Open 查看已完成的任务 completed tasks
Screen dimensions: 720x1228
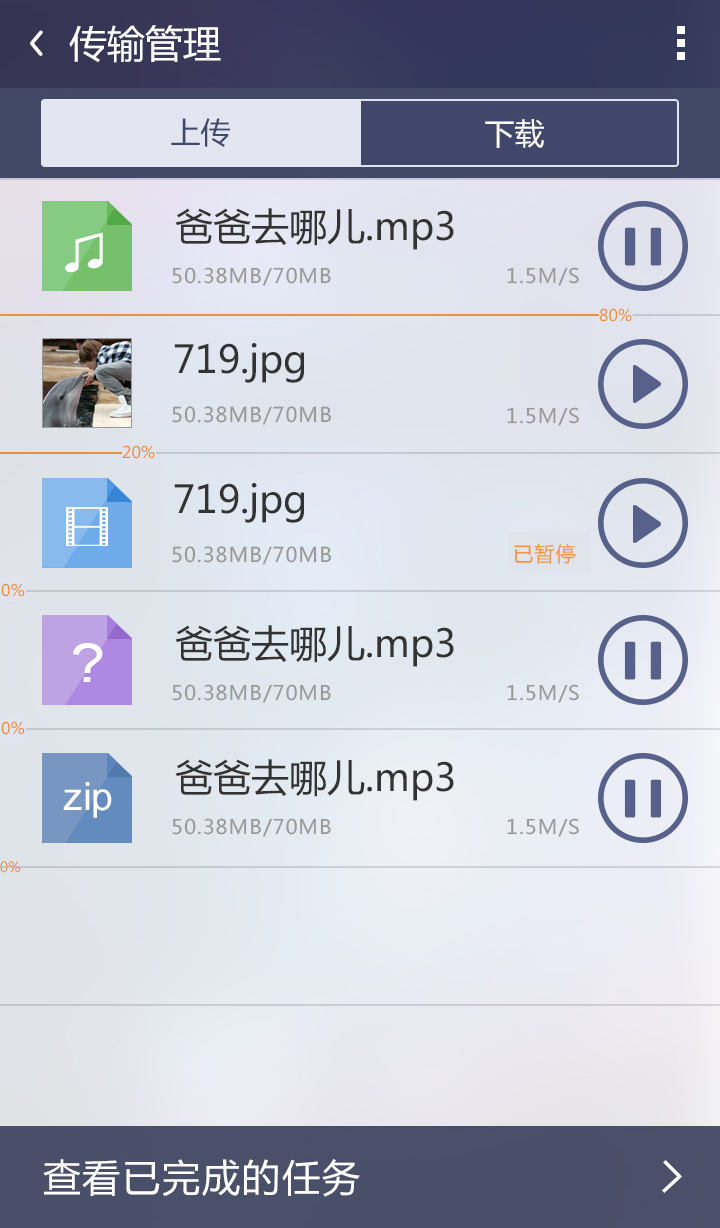tap(360, 1177)
